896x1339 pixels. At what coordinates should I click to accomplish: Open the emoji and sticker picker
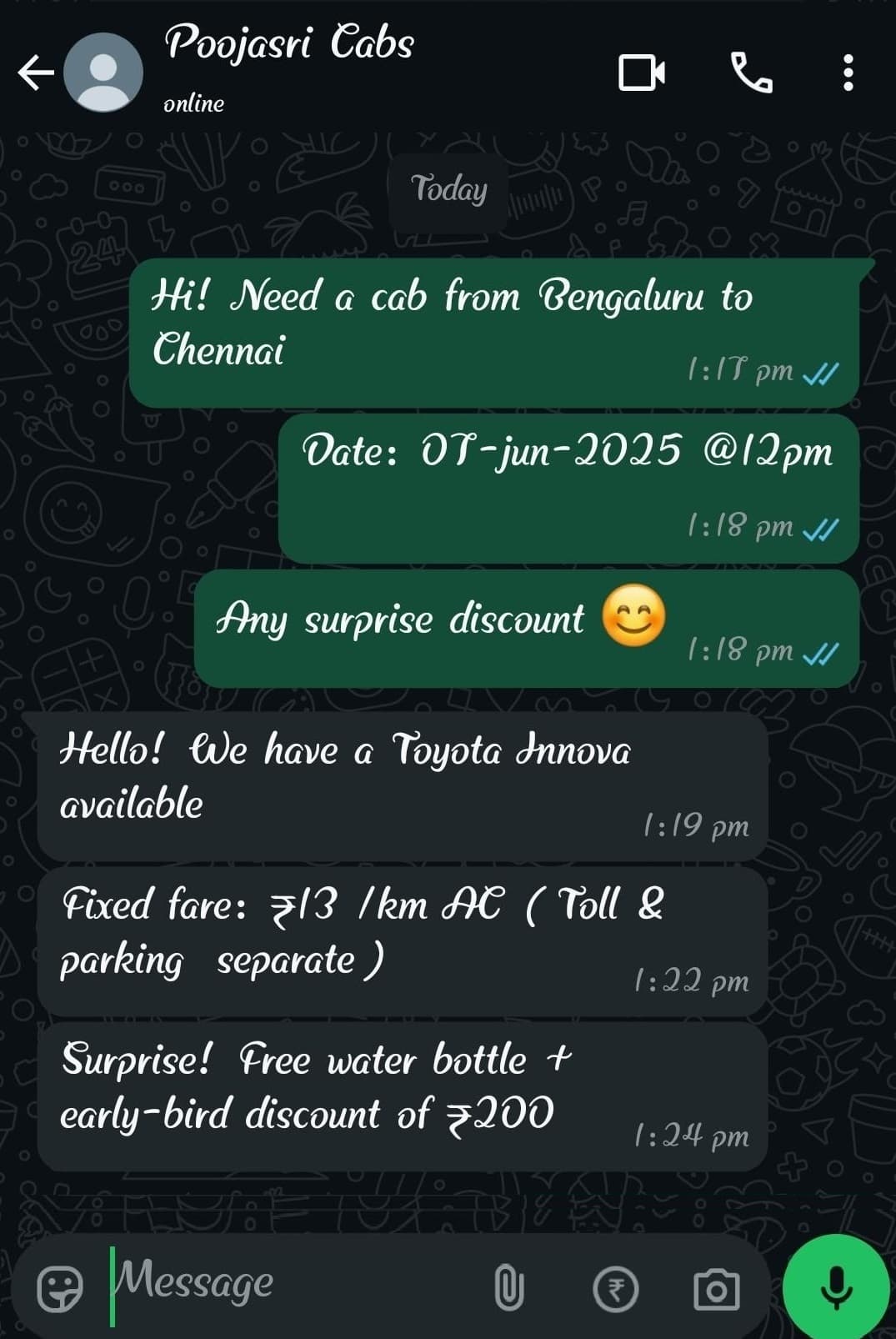60,1289
